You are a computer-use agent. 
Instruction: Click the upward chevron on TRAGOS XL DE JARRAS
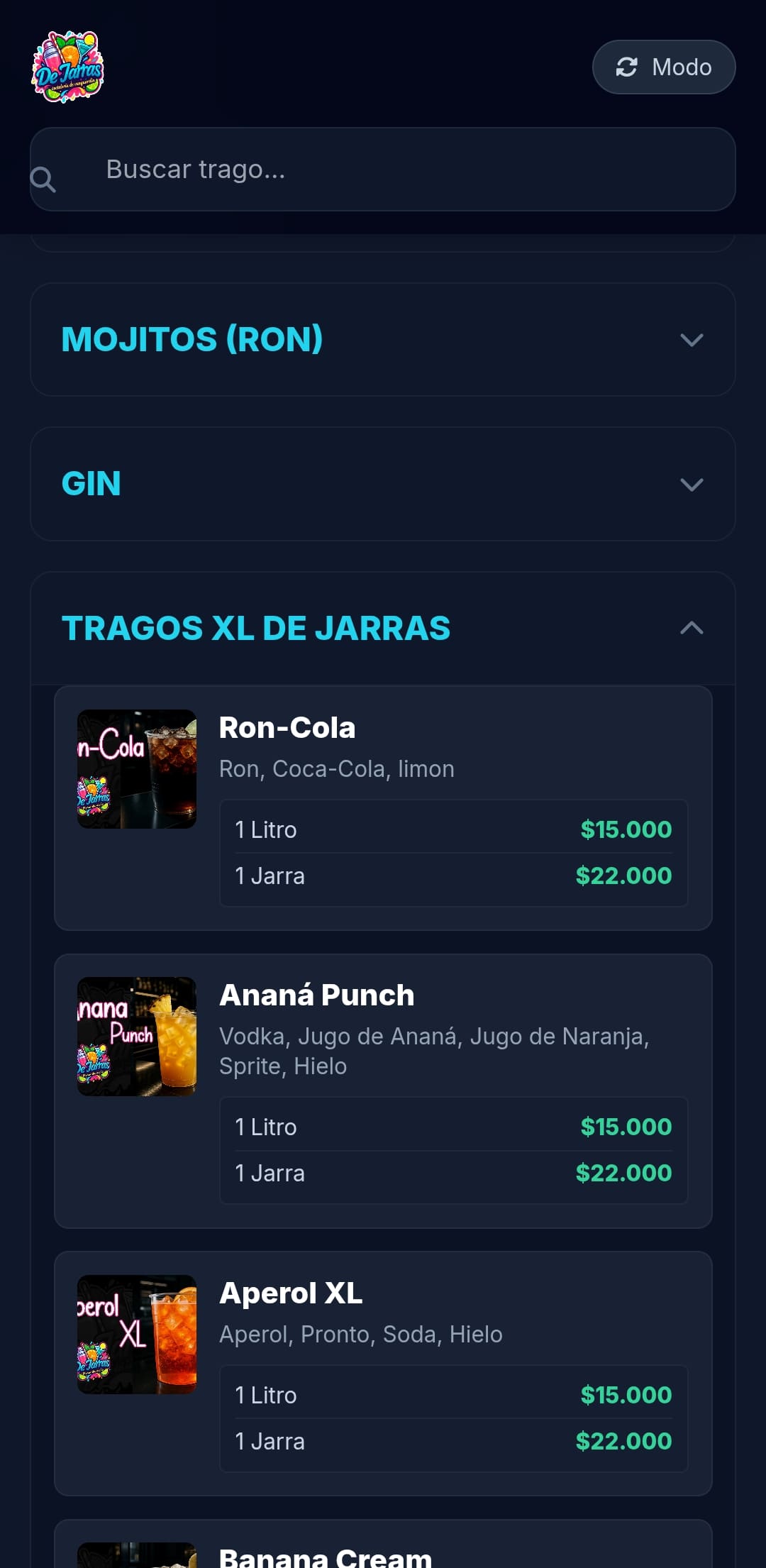693,629
